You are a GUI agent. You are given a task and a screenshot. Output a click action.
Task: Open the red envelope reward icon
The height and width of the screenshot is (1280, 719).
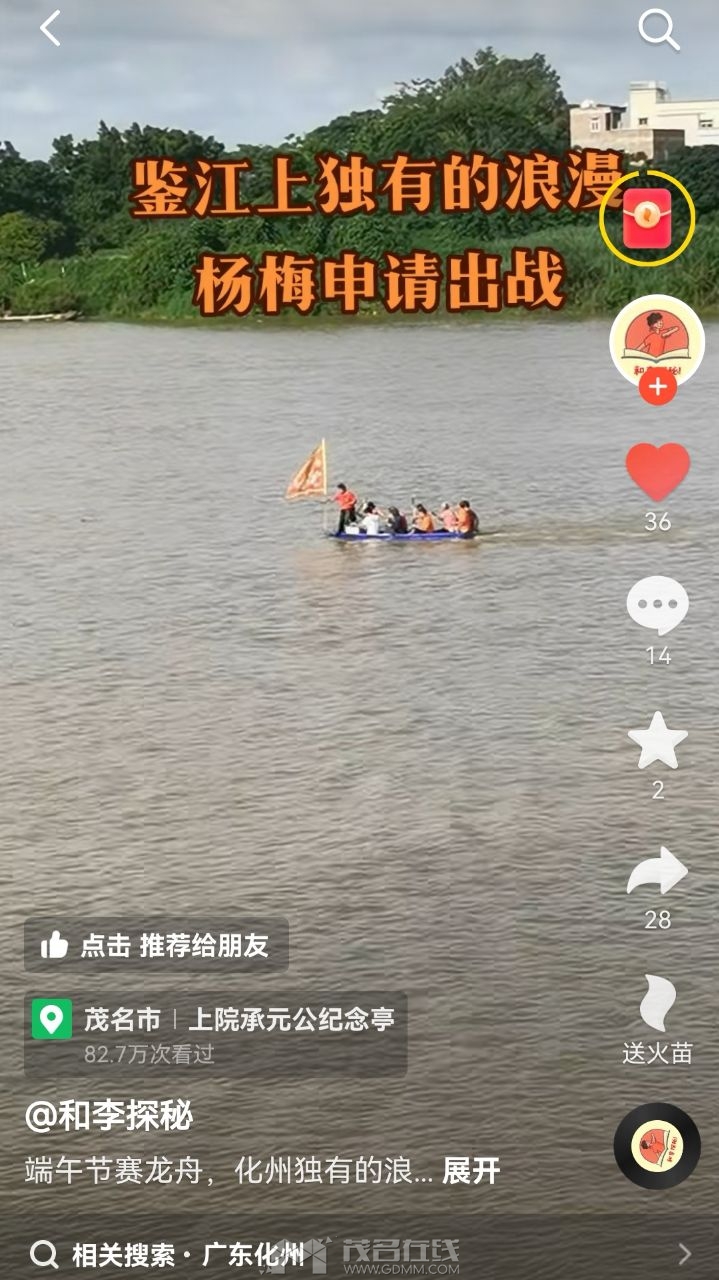(647, 218)
